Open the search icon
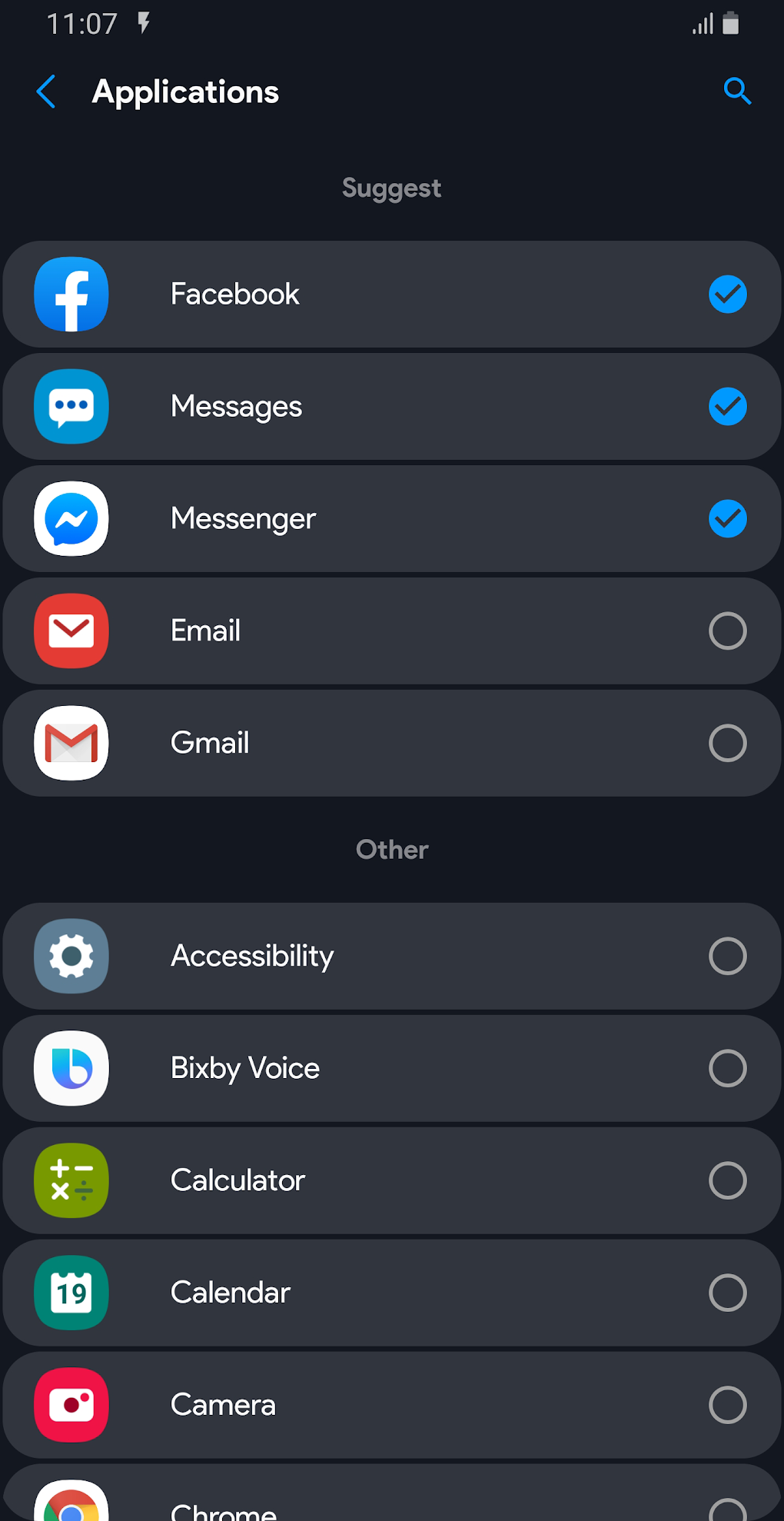 (736, 92)
